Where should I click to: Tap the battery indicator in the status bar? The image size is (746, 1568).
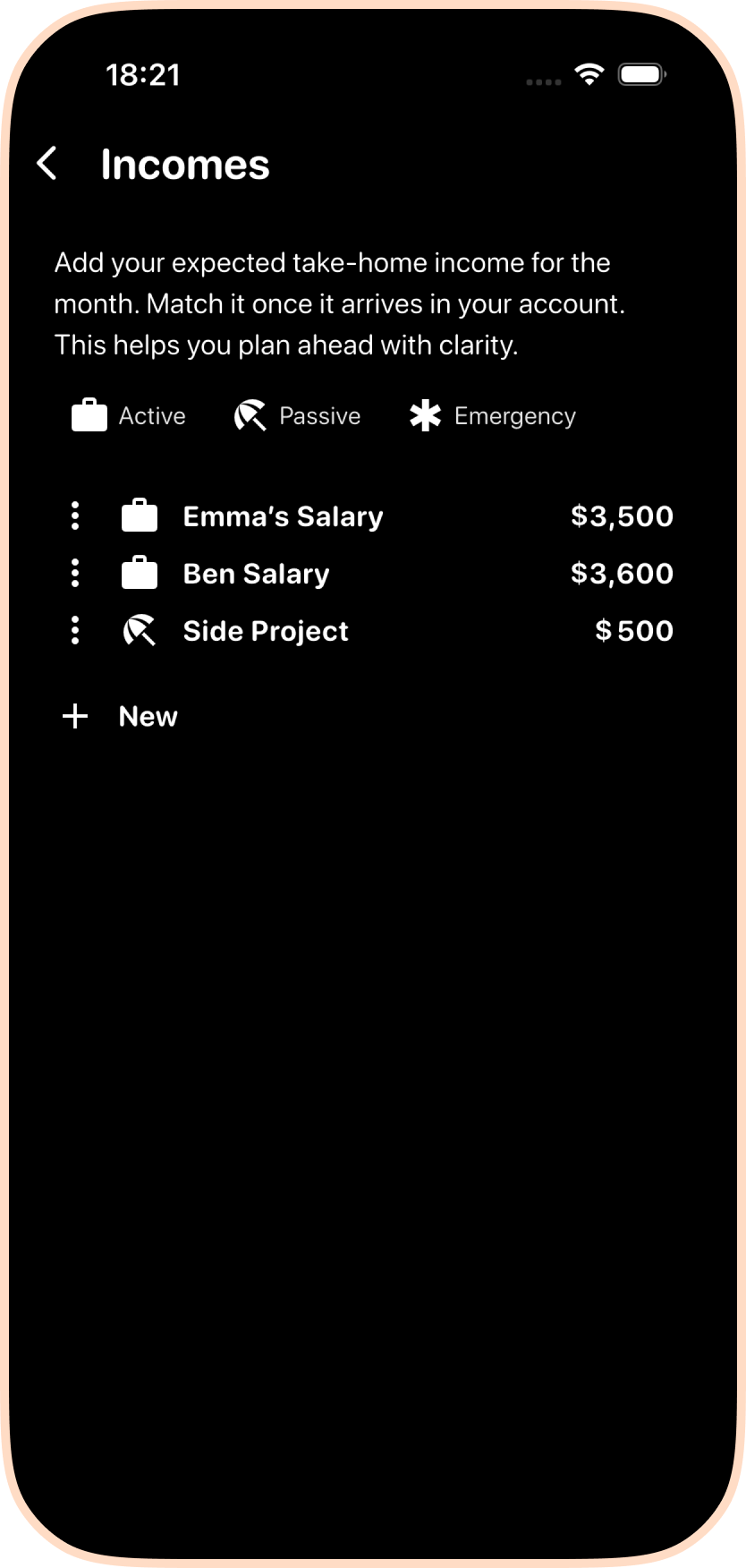[x=640, y=75]
